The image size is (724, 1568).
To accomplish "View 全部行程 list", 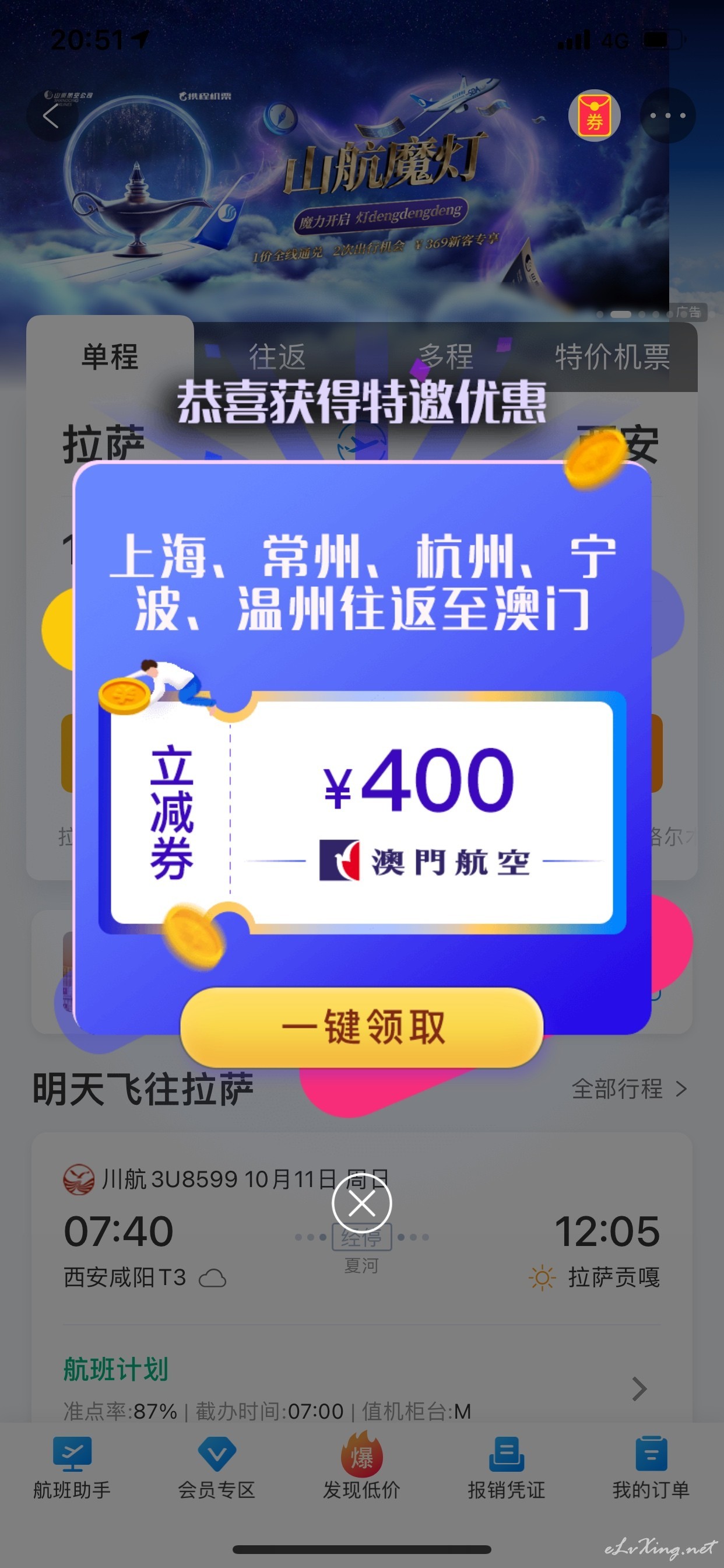I will tap(629, 1089).
